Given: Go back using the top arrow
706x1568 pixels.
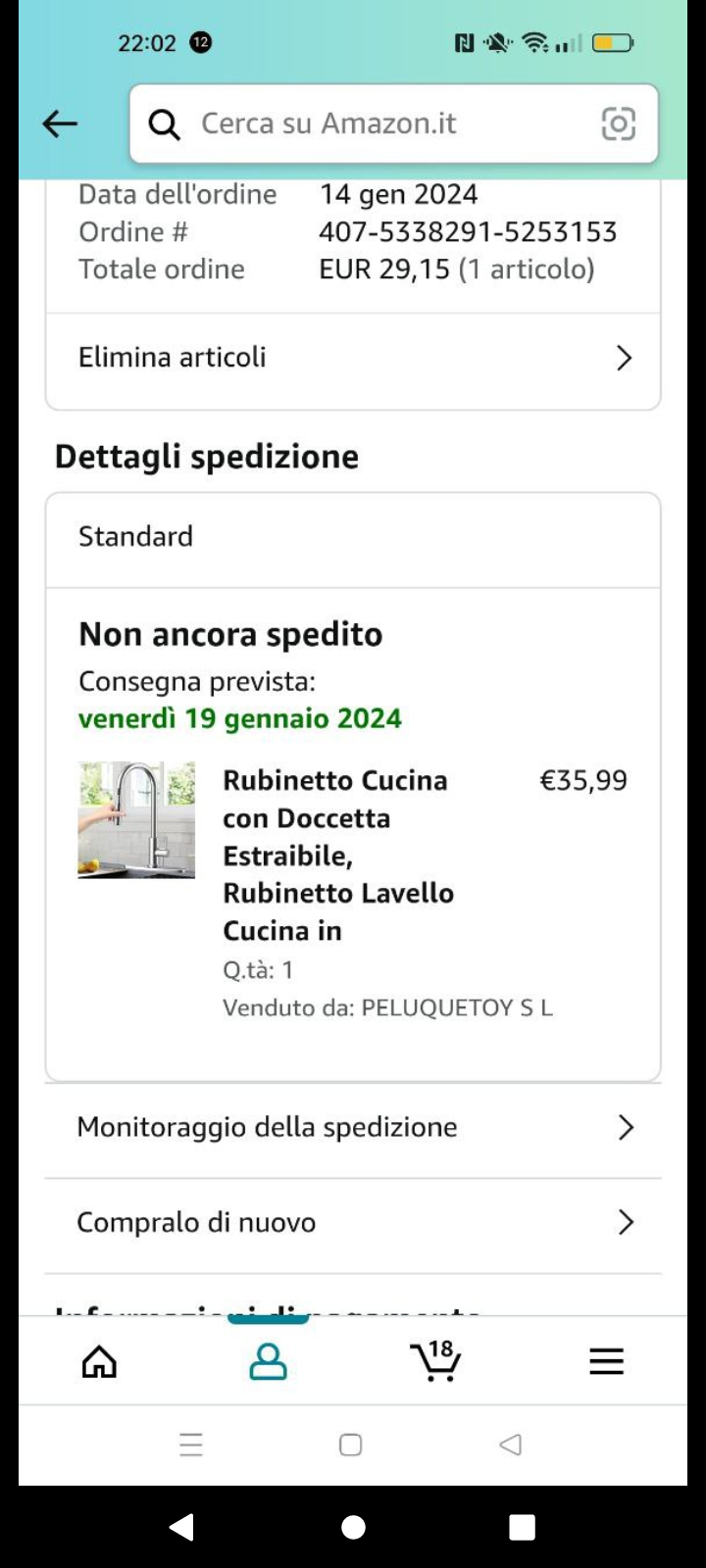Looking at the screenshot, I should (60, 123).
